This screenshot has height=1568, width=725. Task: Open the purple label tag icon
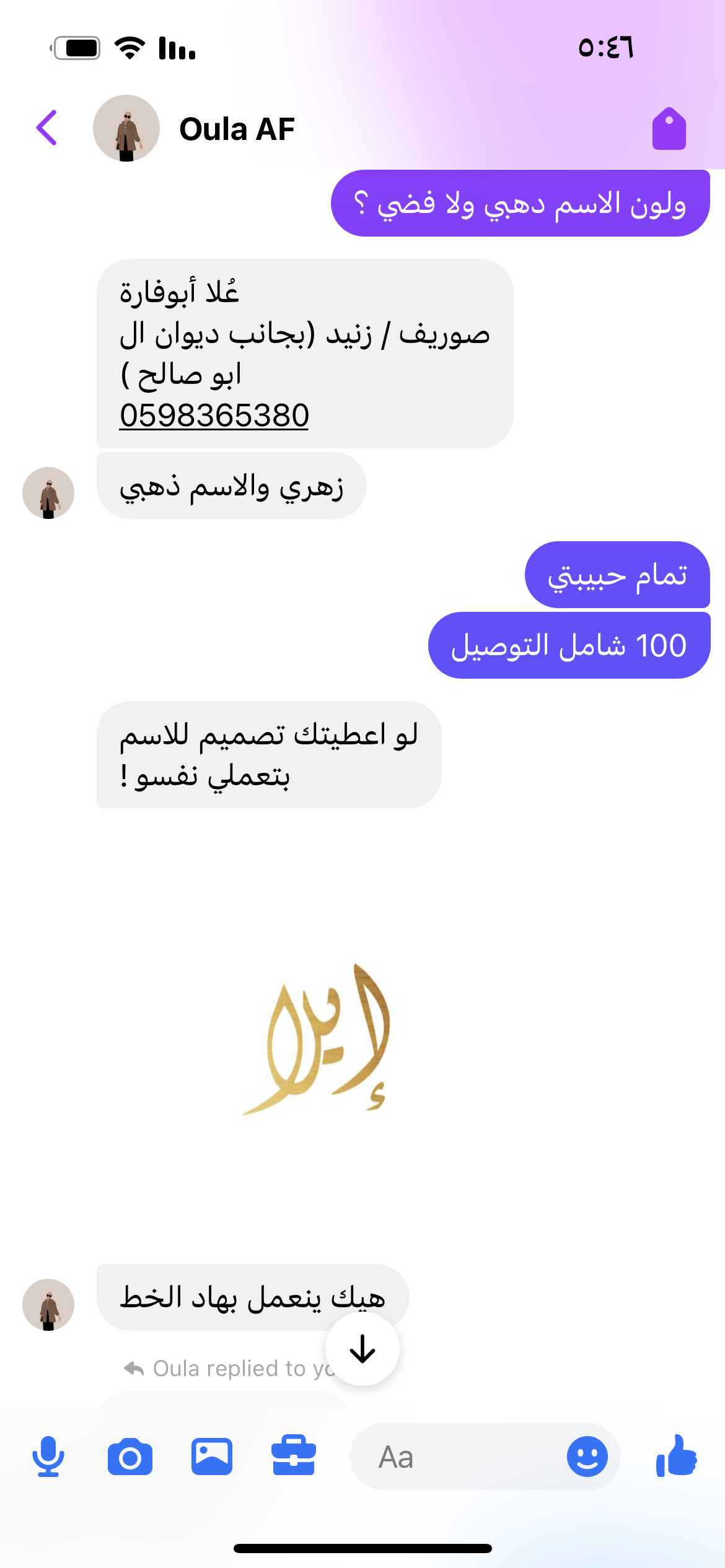(x=669, y=129)
